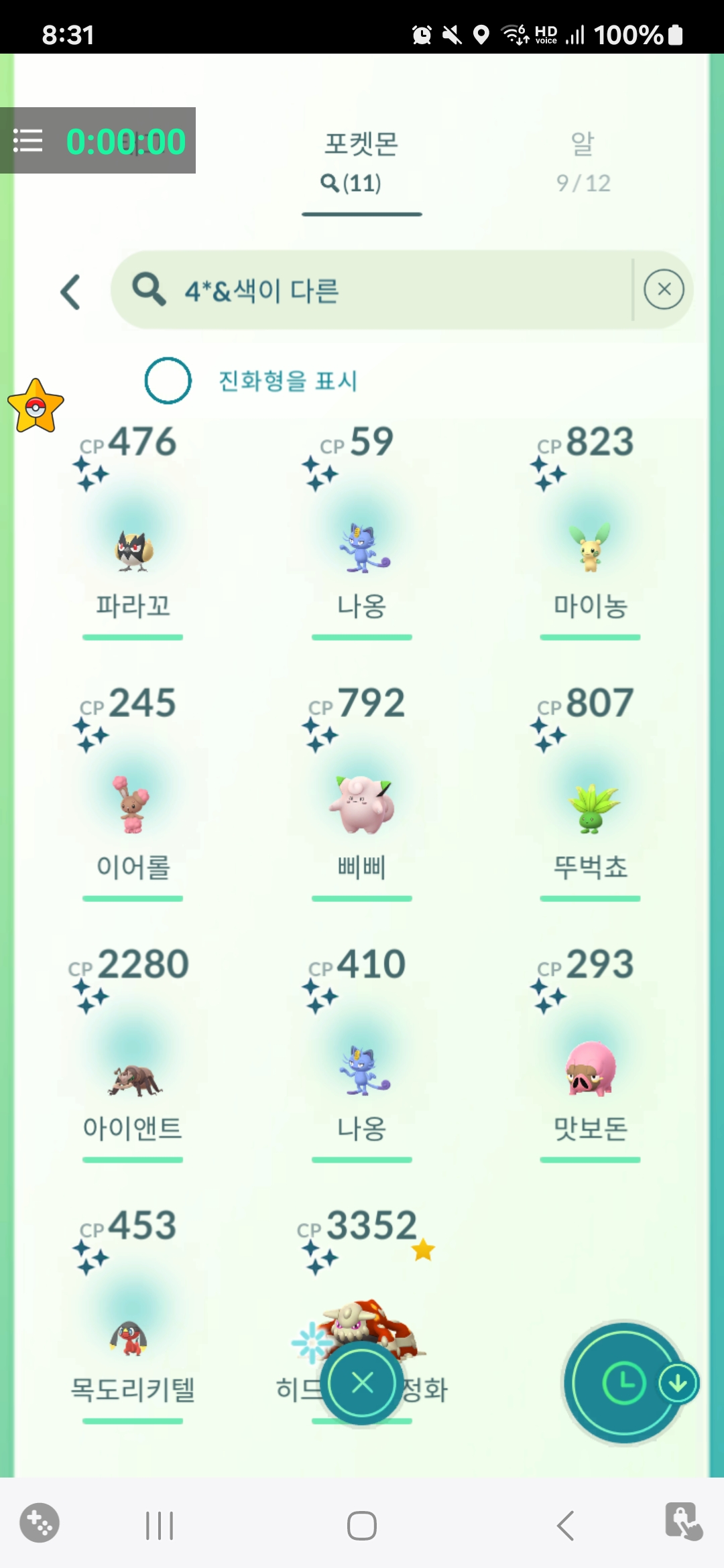Open the timer overlay menu icon
The width and height of the screenshot is (724, 1568).
coord(28,141)
